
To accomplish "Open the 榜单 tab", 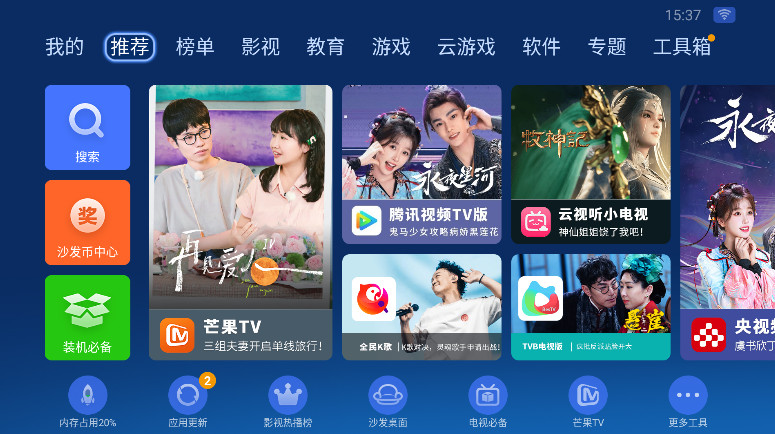I will 195,47.
